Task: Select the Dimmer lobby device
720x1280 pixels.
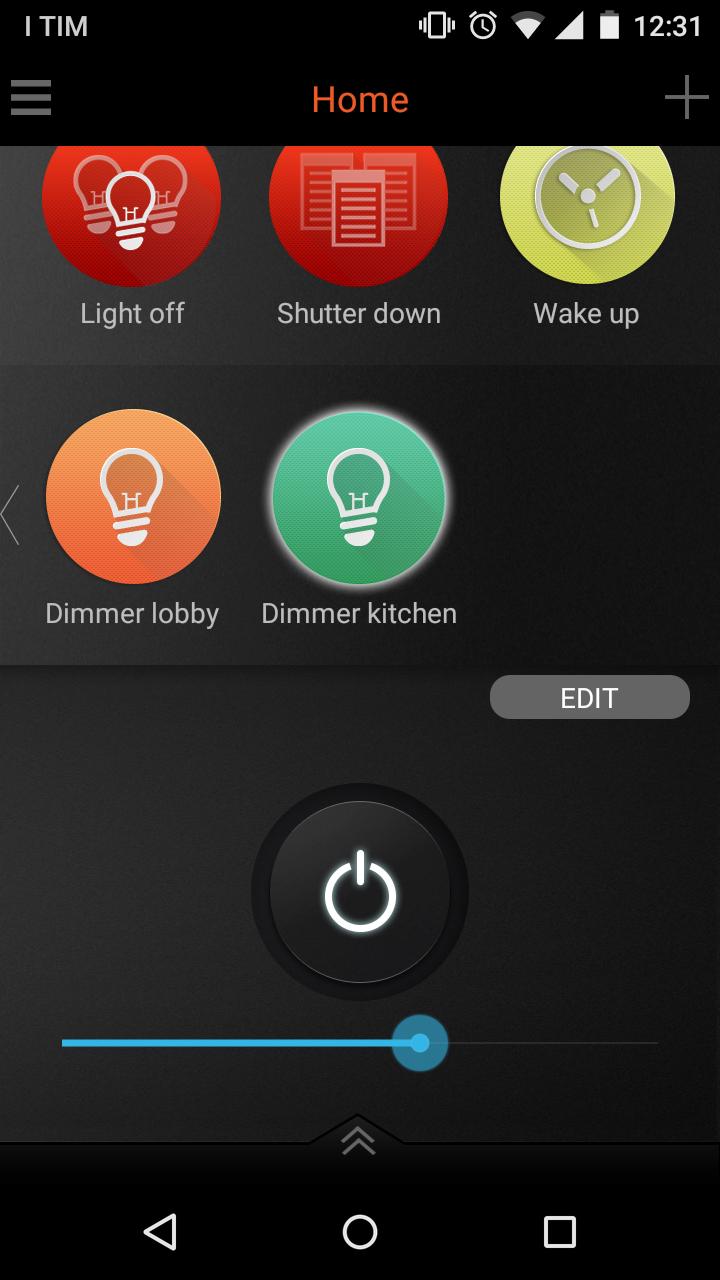Action: coord(133,497)
